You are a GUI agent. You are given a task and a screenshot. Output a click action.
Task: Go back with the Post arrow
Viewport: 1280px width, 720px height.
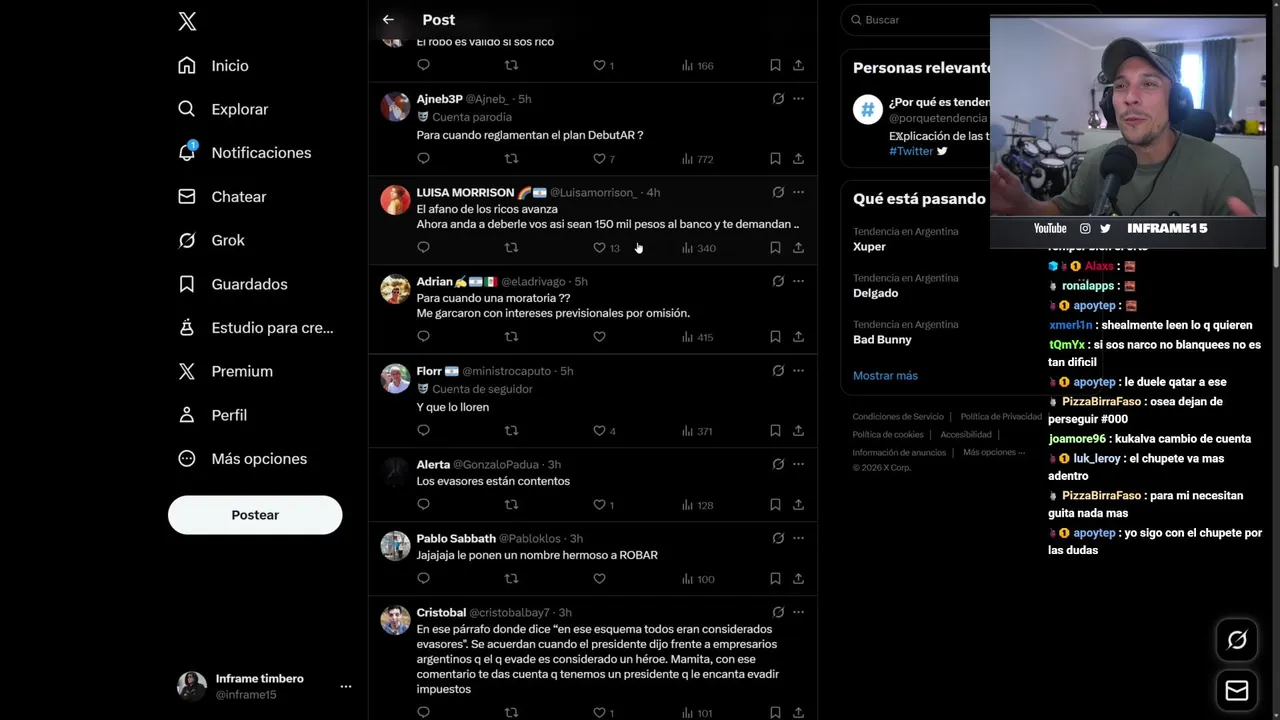tap(388, 20)
